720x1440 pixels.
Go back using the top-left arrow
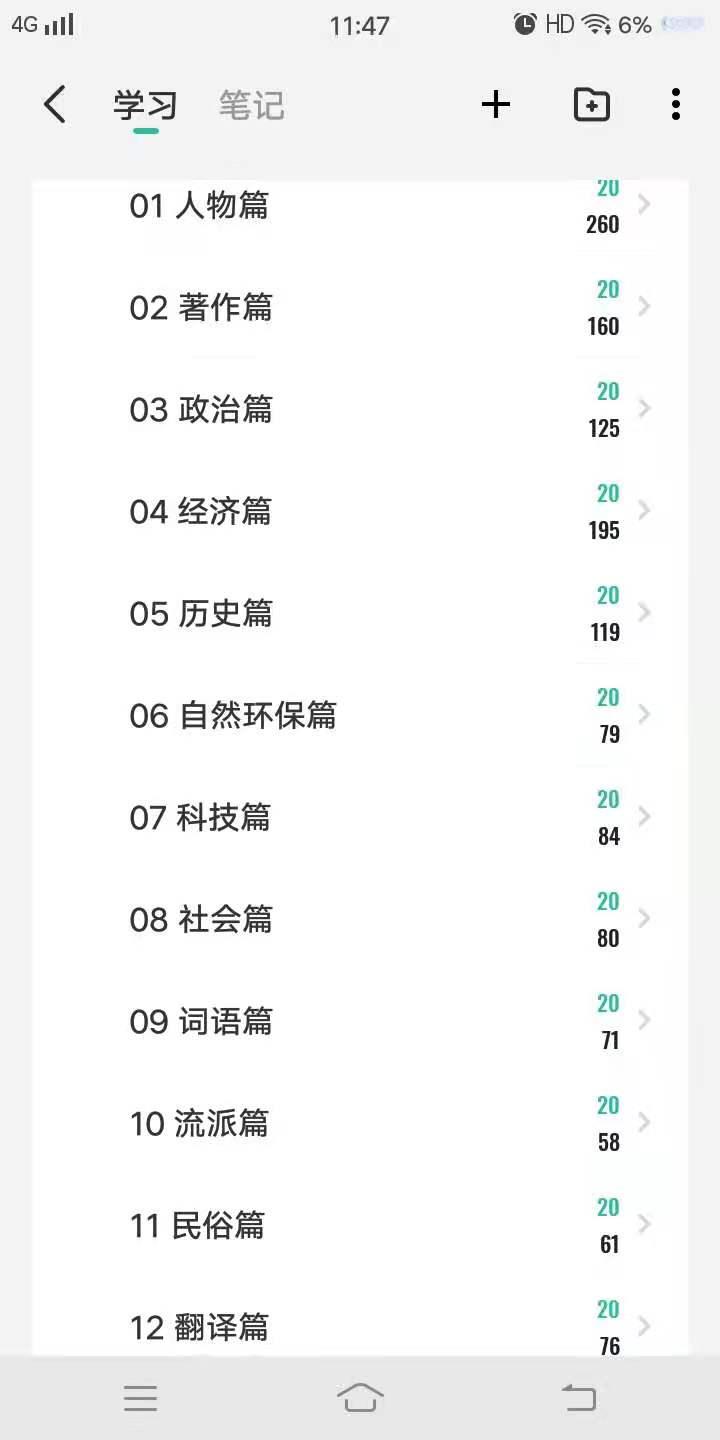click(55, 104)
